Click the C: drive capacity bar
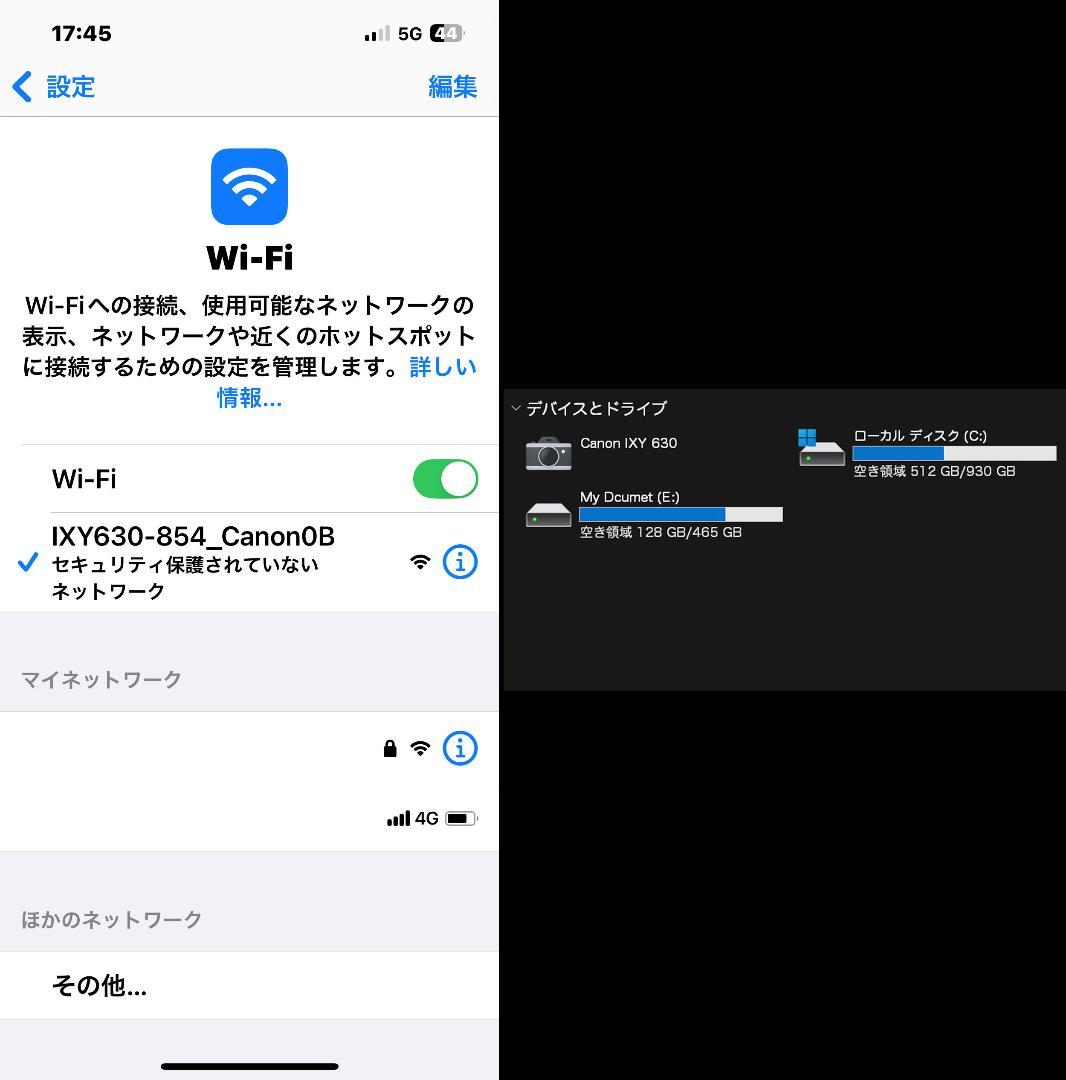Viewport: 1066px width, 1080px height. coord(953,453)
